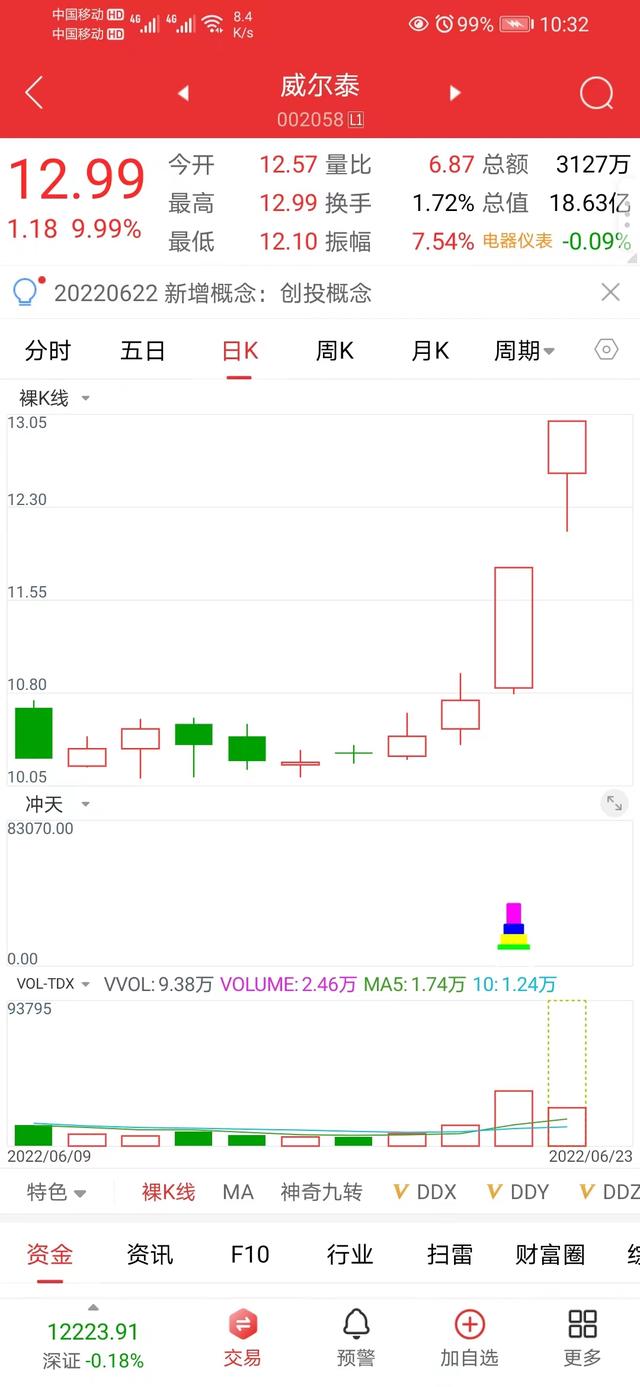Enlarge the chart with expand icon
640x1387 pixels.
pos(614,802)
